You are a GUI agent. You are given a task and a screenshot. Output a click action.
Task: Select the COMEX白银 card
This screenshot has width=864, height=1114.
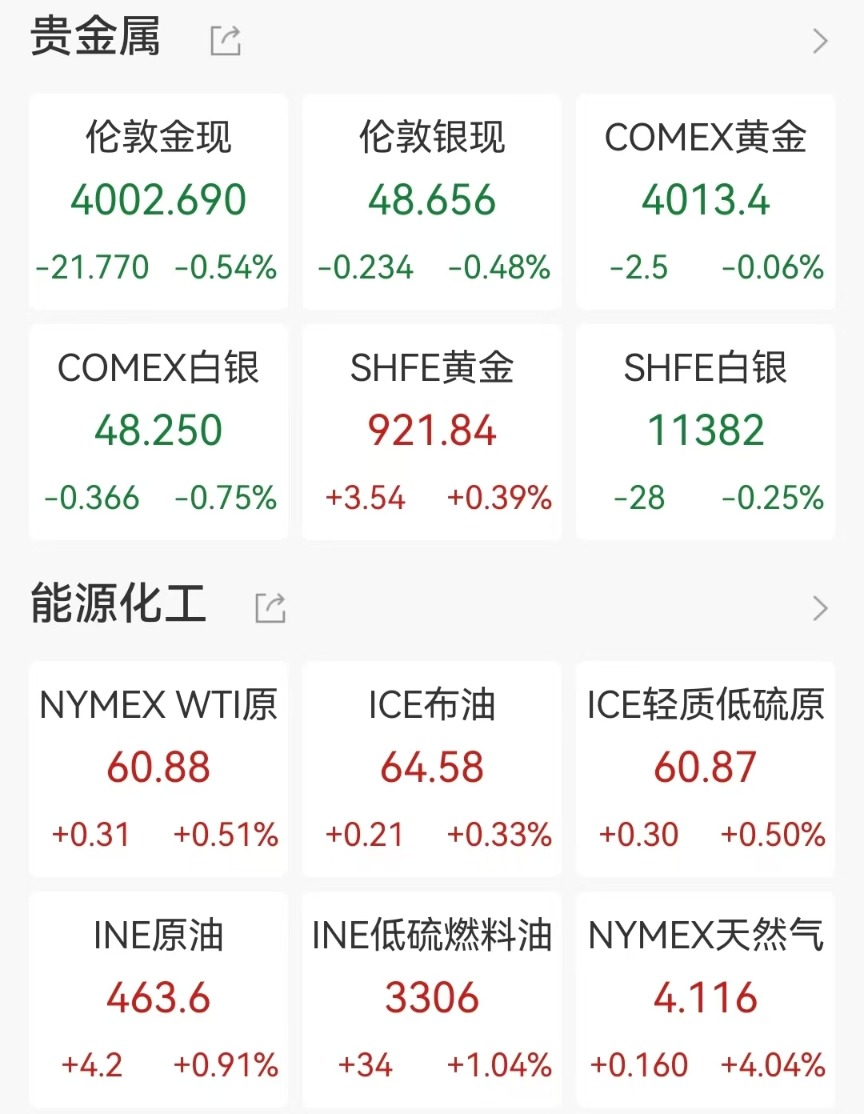point(158,432)
